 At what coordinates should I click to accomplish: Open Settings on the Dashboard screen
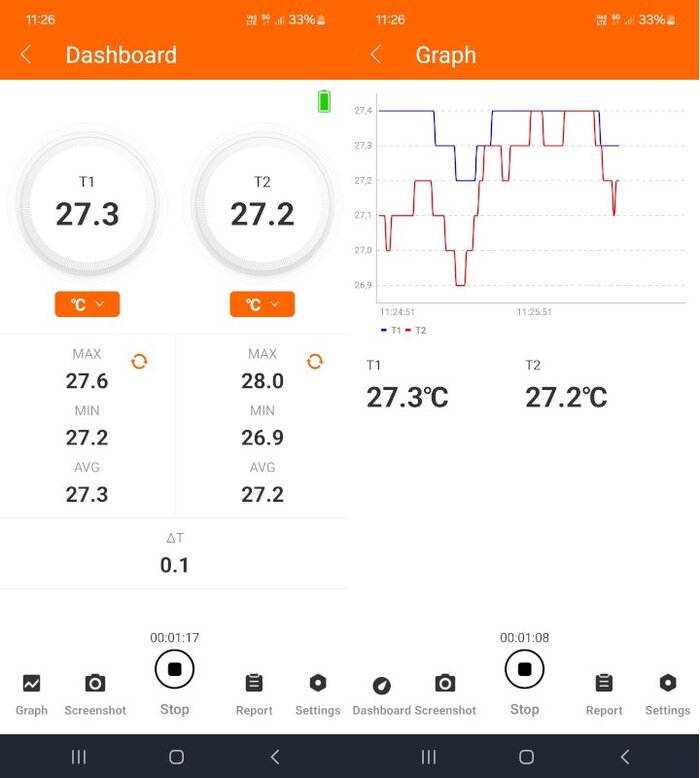pos(318,693)
